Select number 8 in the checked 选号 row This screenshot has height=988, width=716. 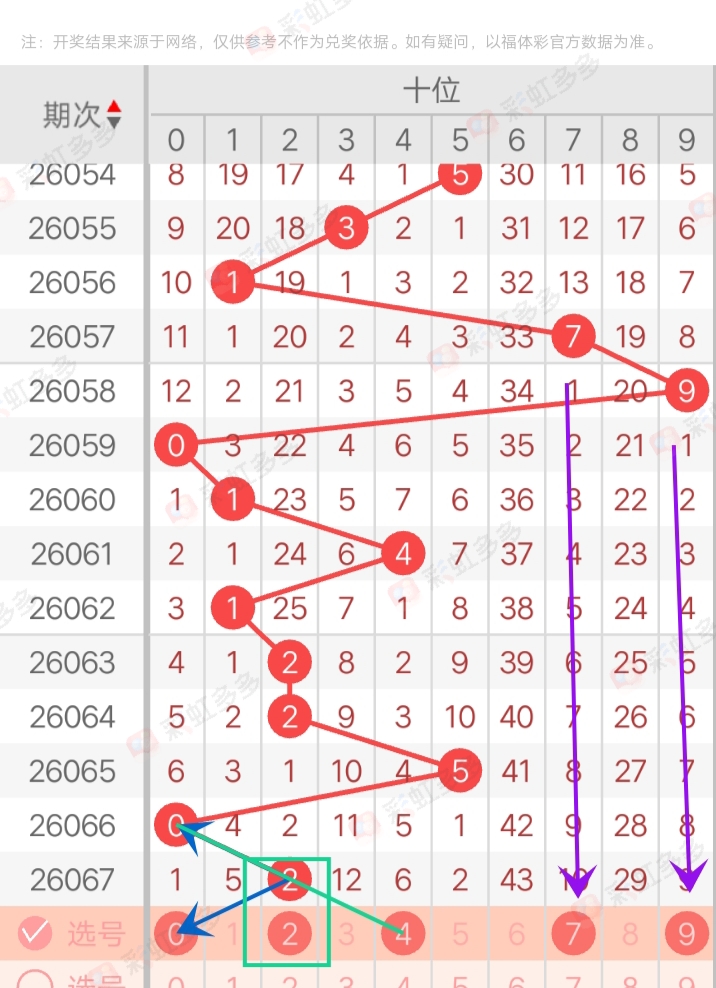tap(630, 935)
